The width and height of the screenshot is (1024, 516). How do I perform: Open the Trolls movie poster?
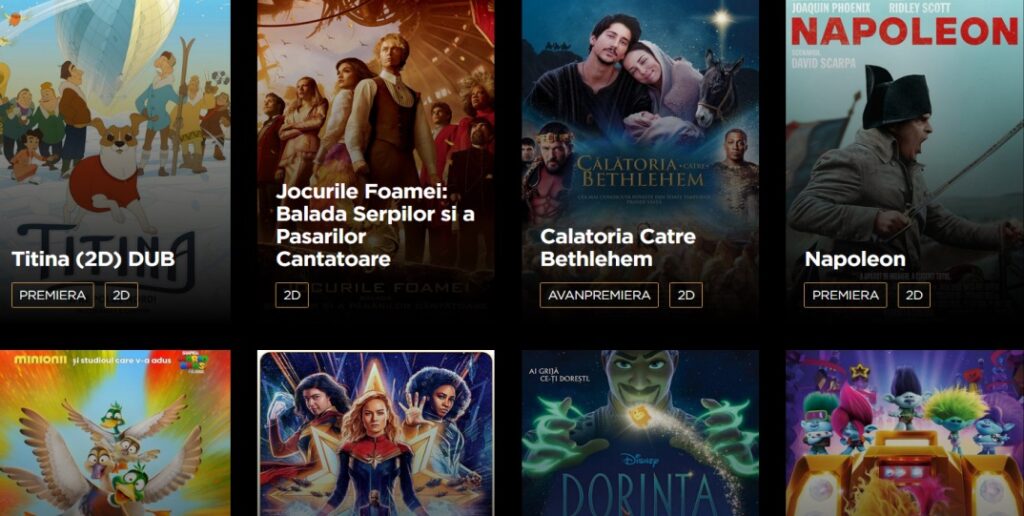click(x=904, y=435)
